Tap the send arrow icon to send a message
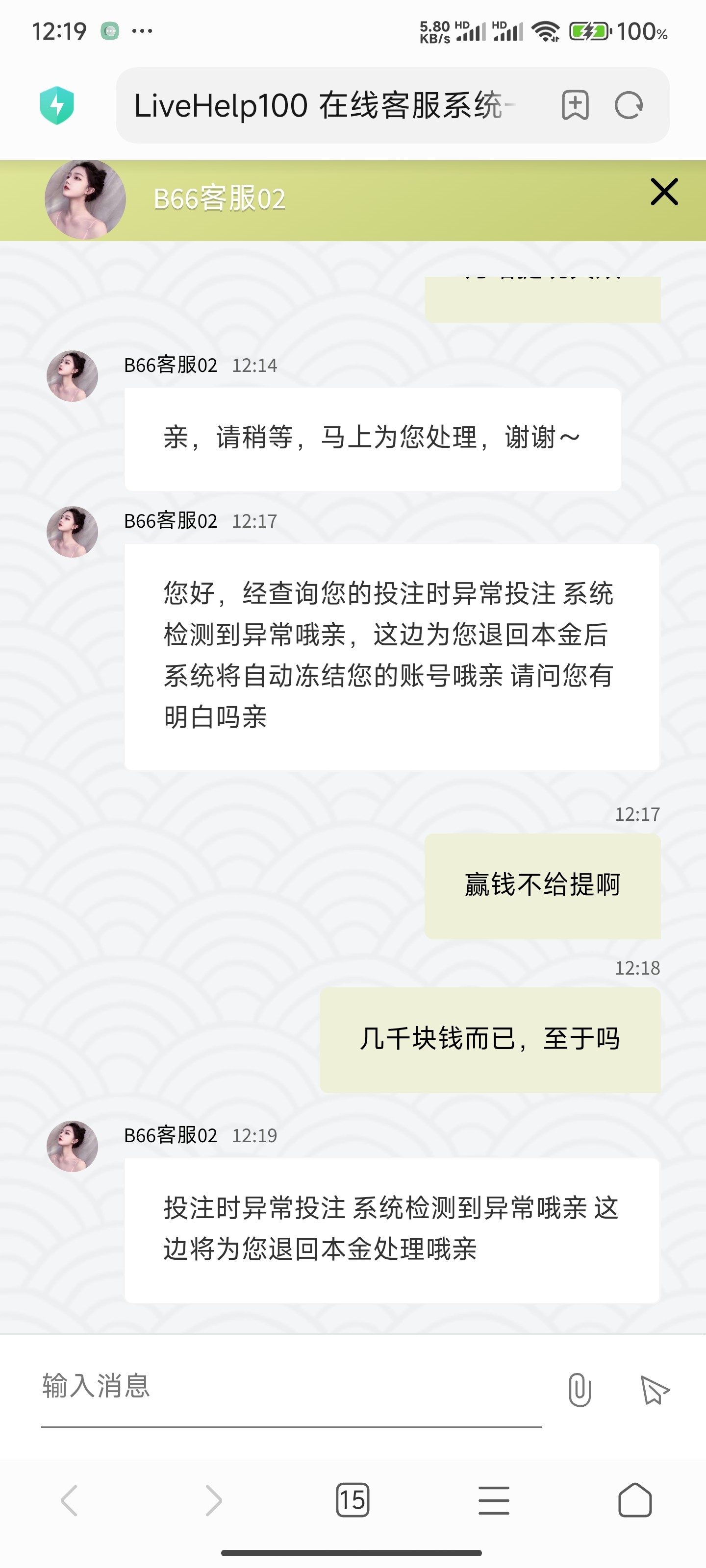 pyautogui.click(x=656, y=1390)
